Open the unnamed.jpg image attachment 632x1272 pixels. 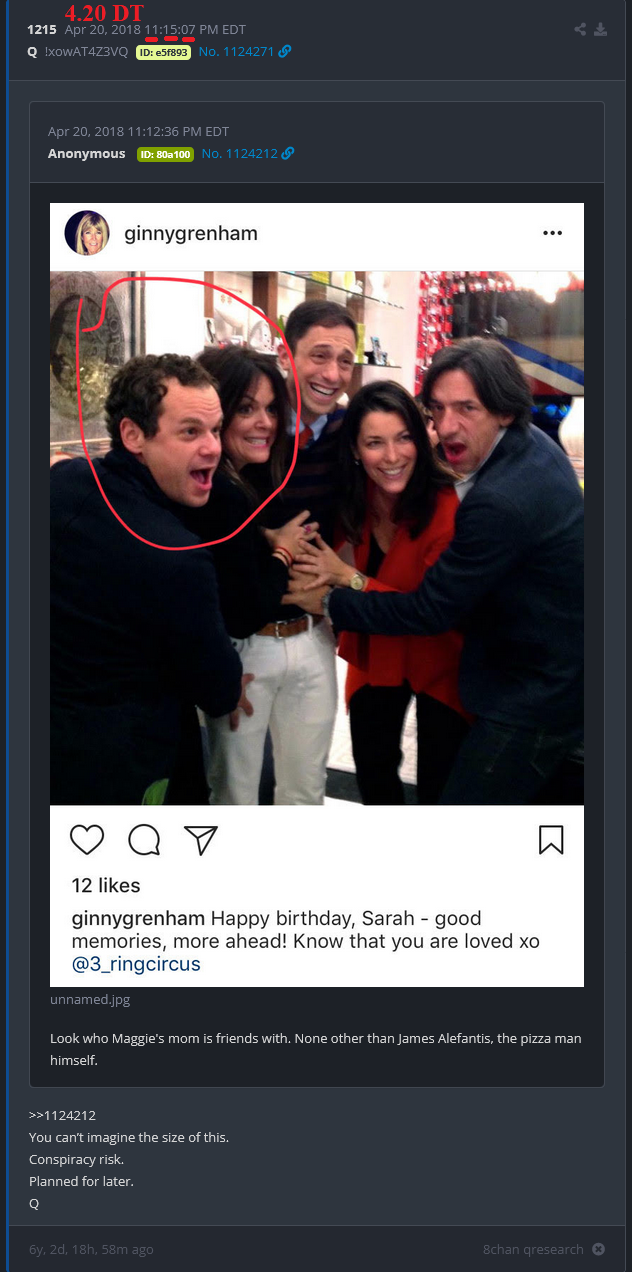click(316, 595)
